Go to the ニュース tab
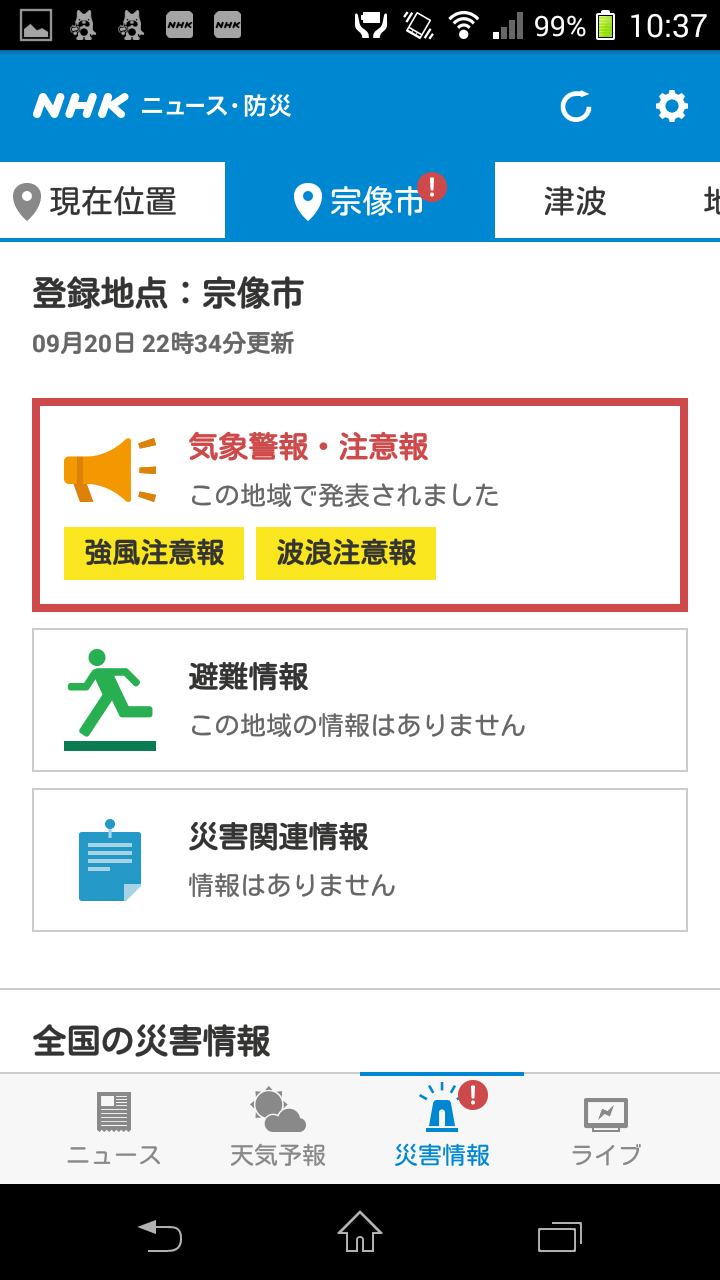 (114, 1130)
